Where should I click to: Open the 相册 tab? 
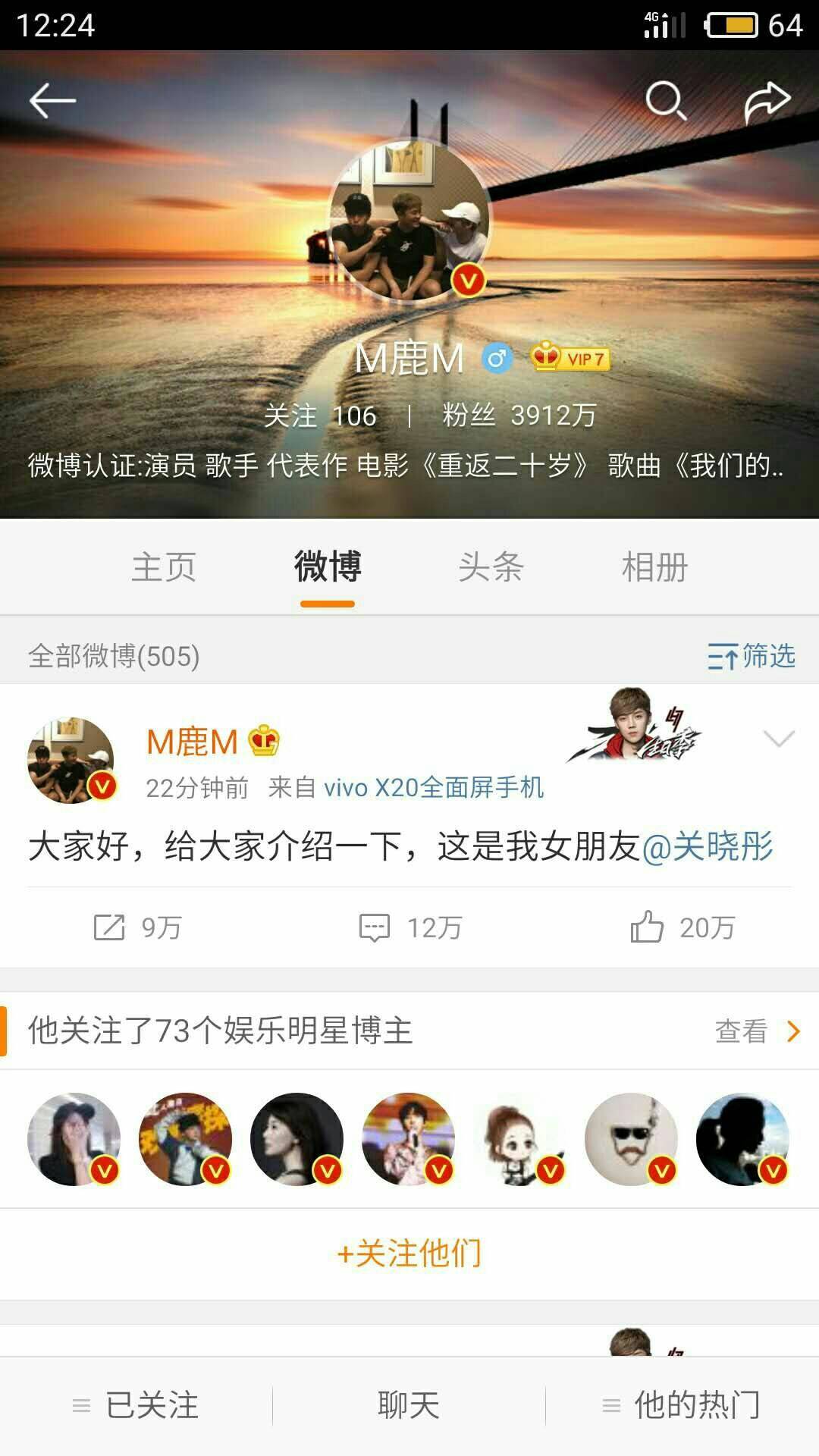click(654, 567)
